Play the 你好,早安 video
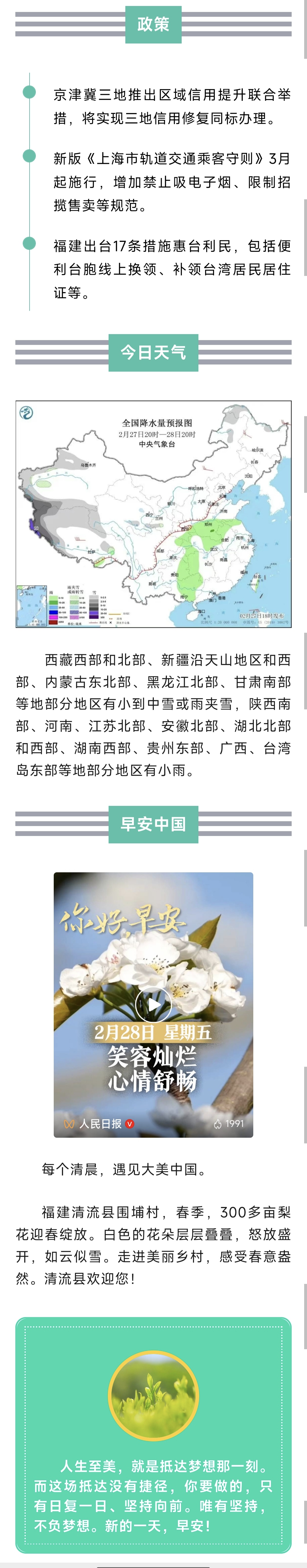 click(x=153, y=1004)
